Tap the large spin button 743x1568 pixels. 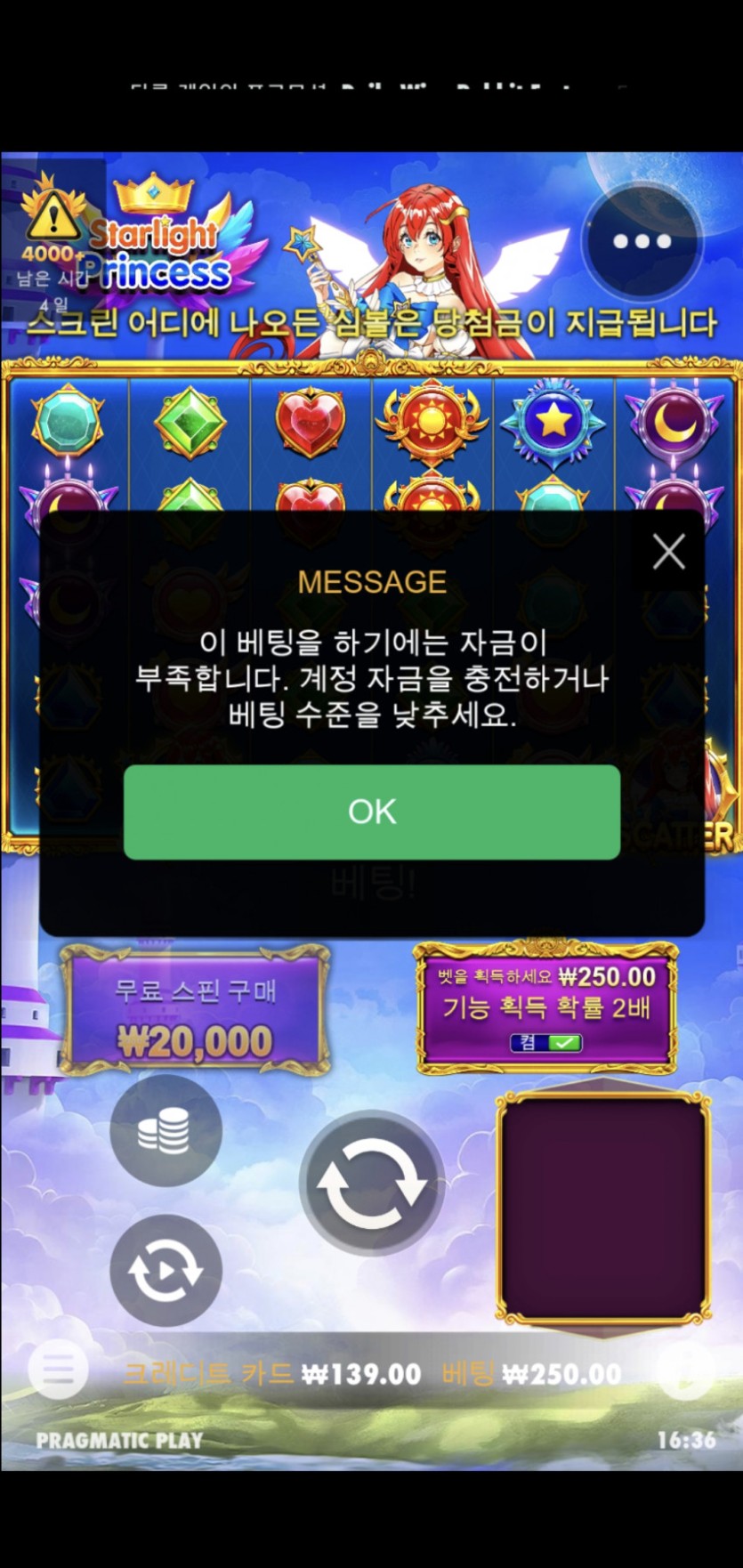[x=371, y=1183]
